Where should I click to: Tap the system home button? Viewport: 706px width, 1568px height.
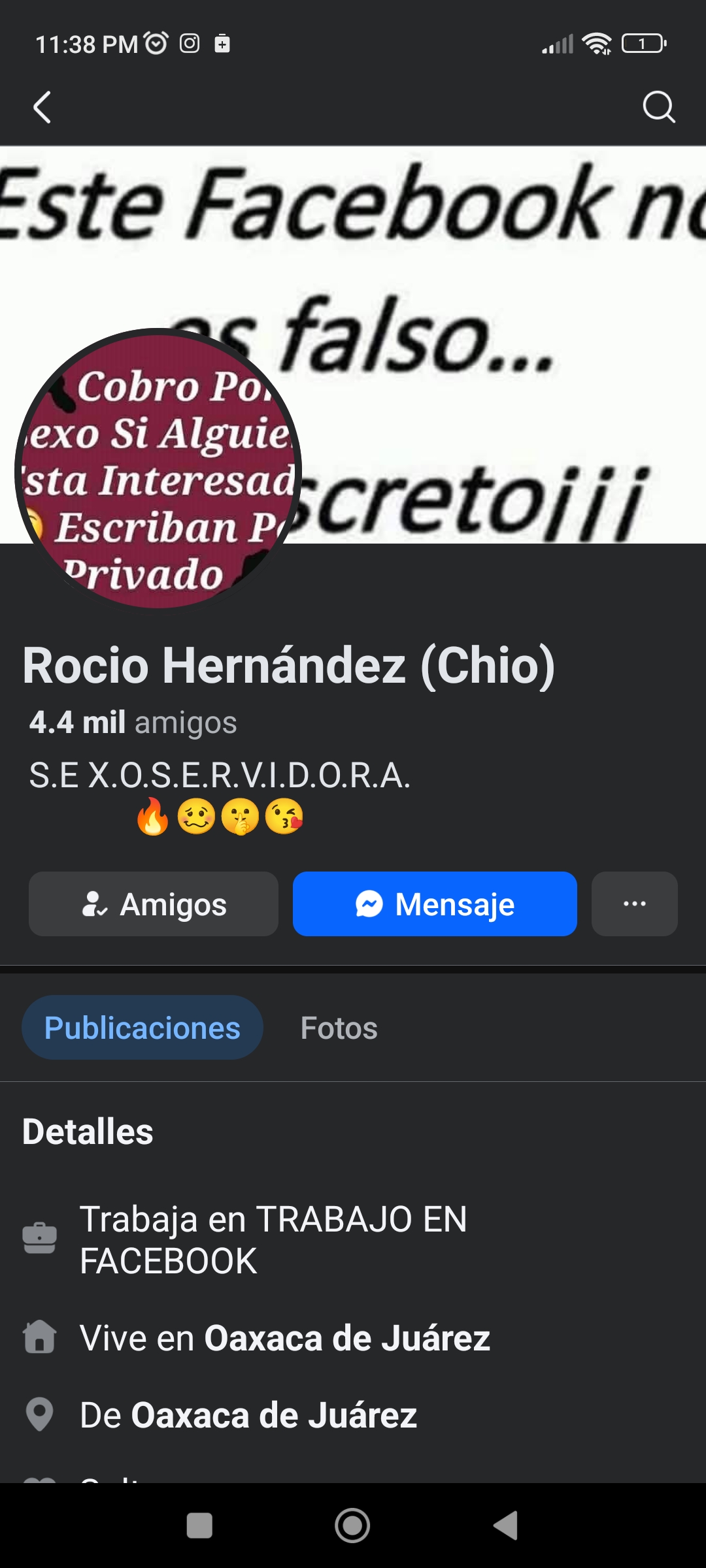click(352, 1526)
